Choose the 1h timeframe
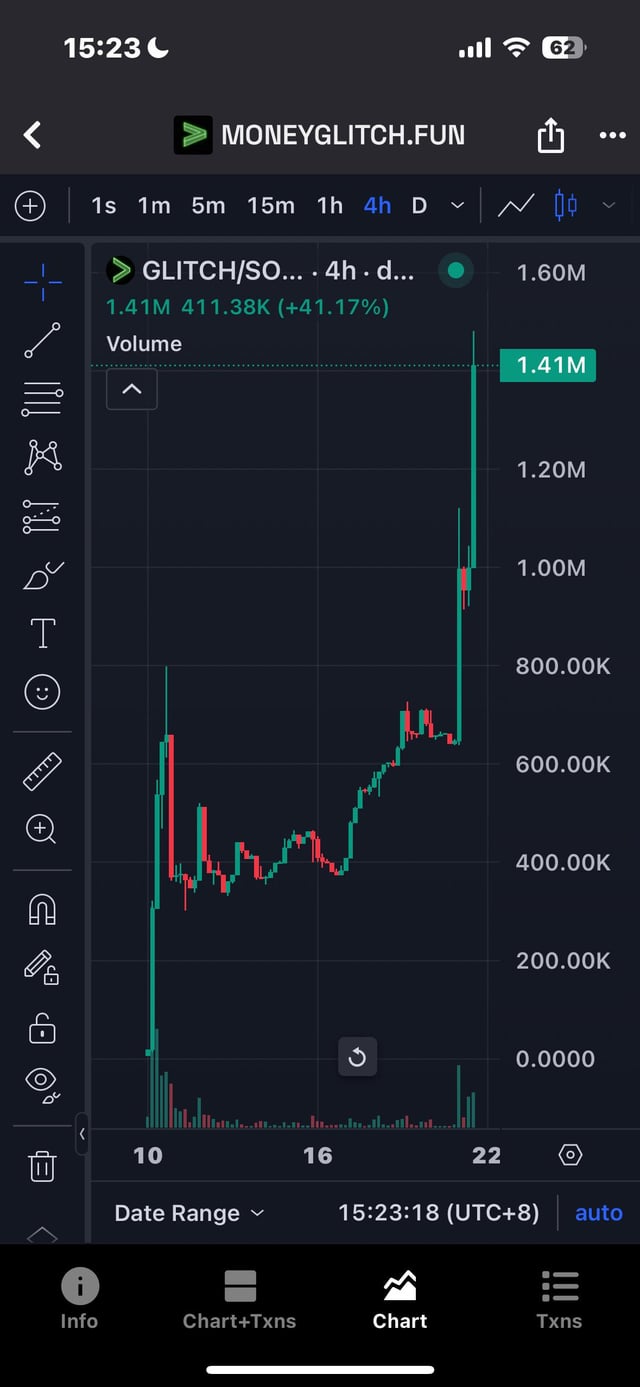The image size is (640, 1387). (330, 206)
